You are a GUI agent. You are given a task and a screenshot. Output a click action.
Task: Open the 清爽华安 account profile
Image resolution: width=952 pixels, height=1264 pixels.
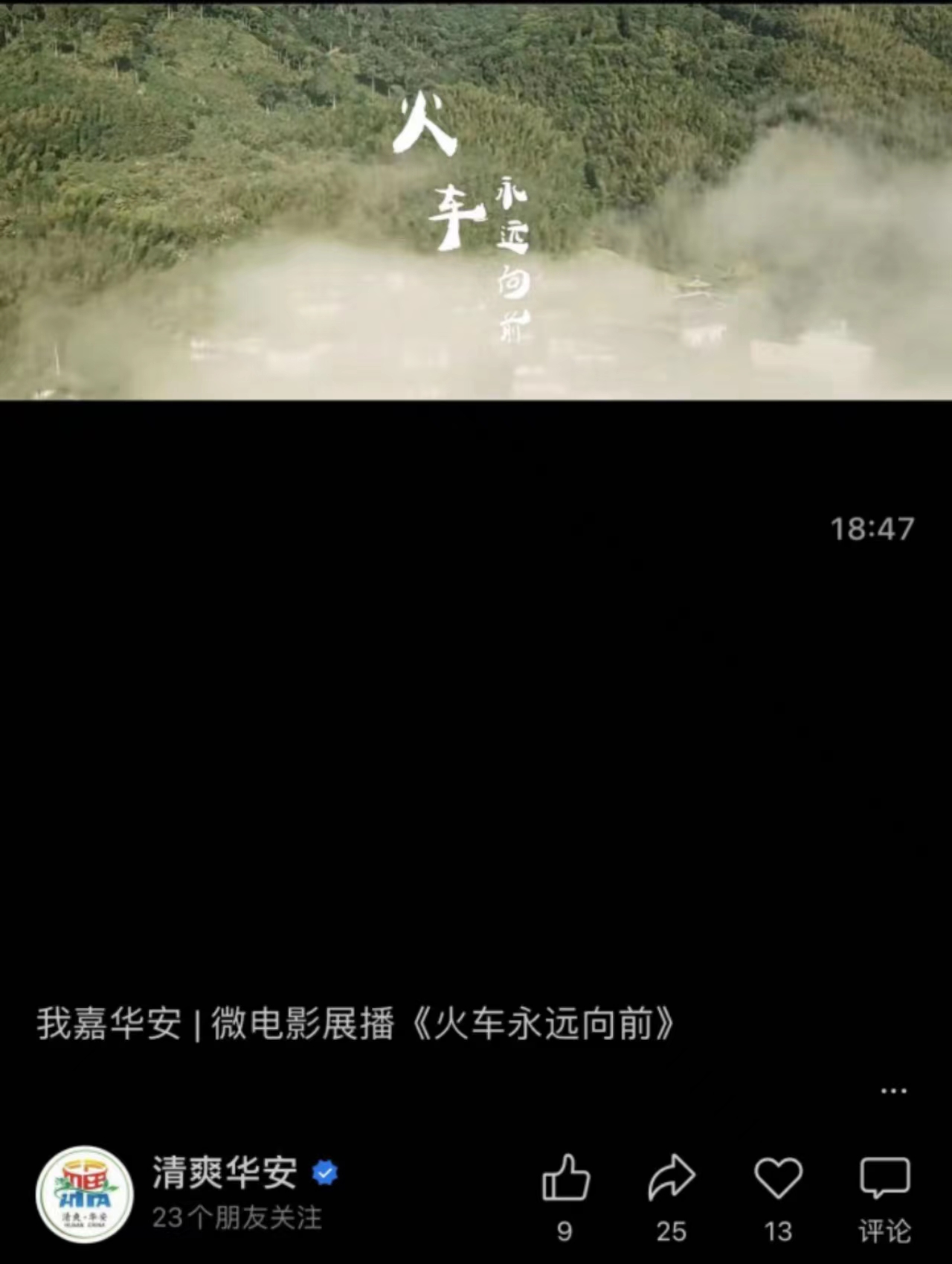coord(225,1172)
